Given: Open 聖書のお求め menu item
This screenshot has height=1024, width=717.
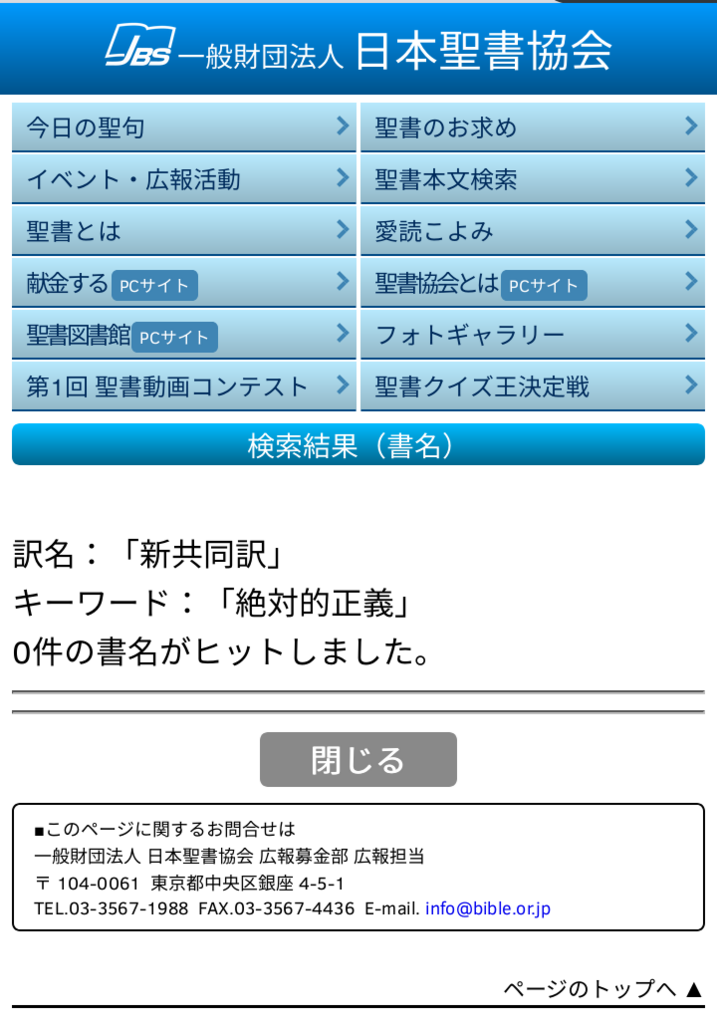Looking at the screenshot, I should [532, 127].
